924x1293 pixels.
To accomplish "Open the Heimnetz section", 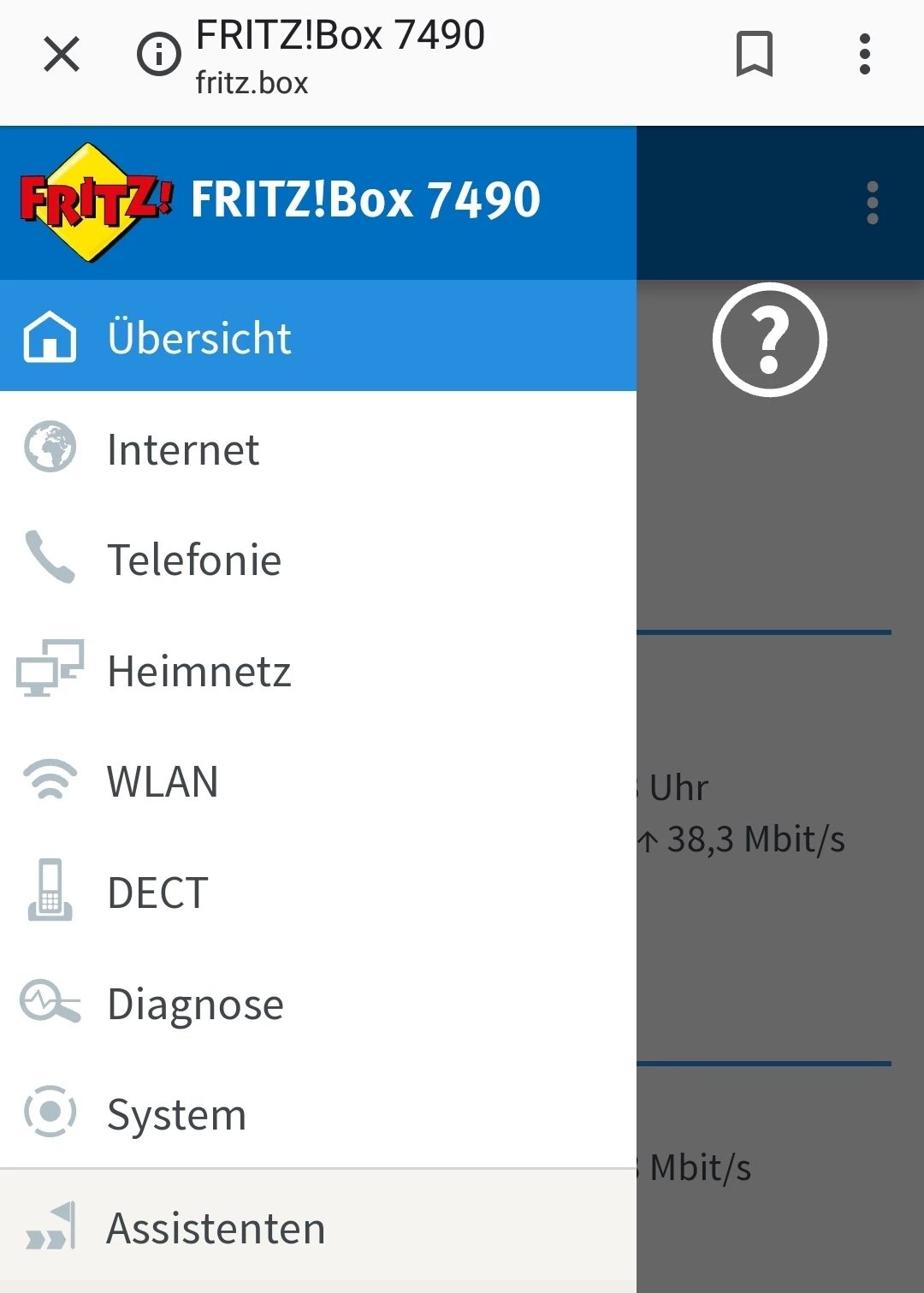I will 198,671.
